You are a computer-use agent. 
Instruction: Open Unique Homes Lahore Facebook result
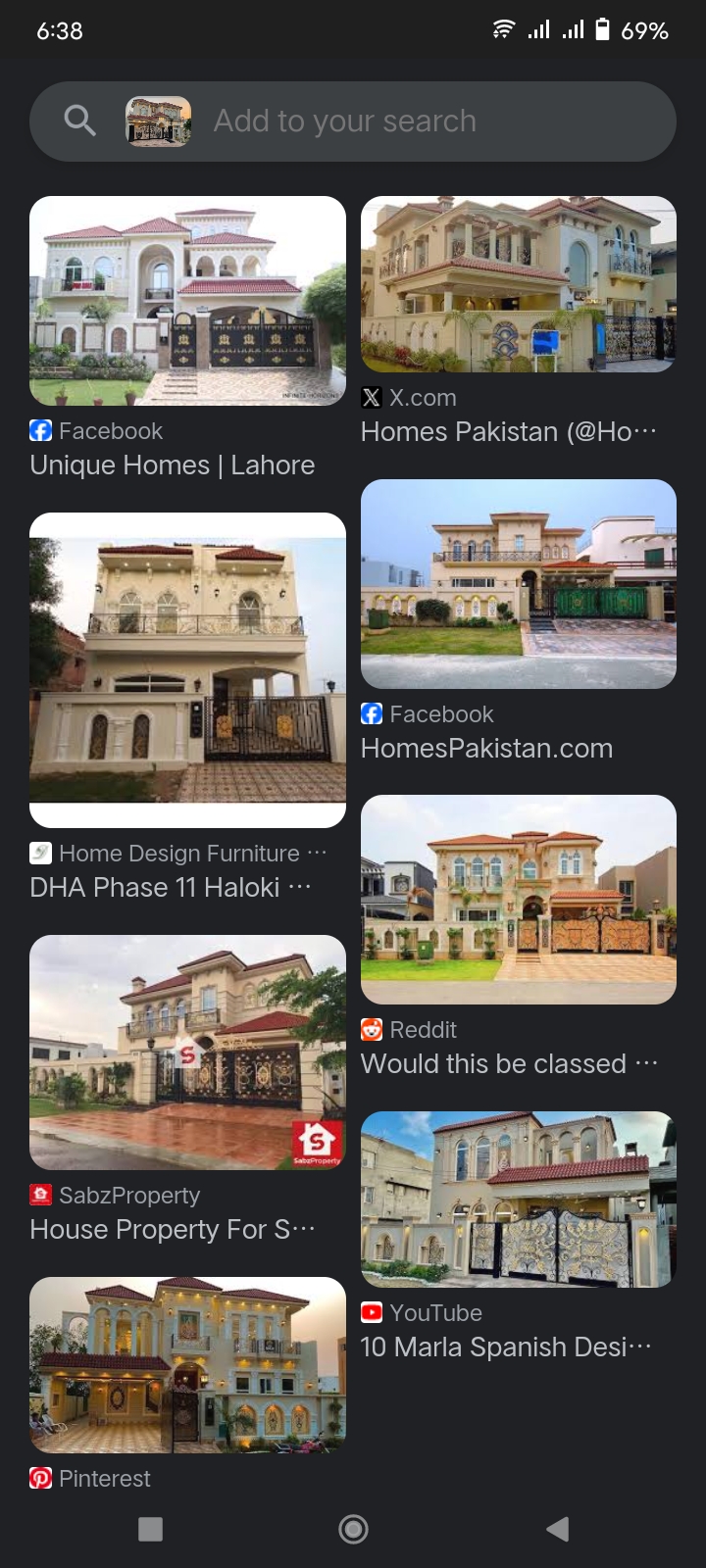(x=187, y=302)
